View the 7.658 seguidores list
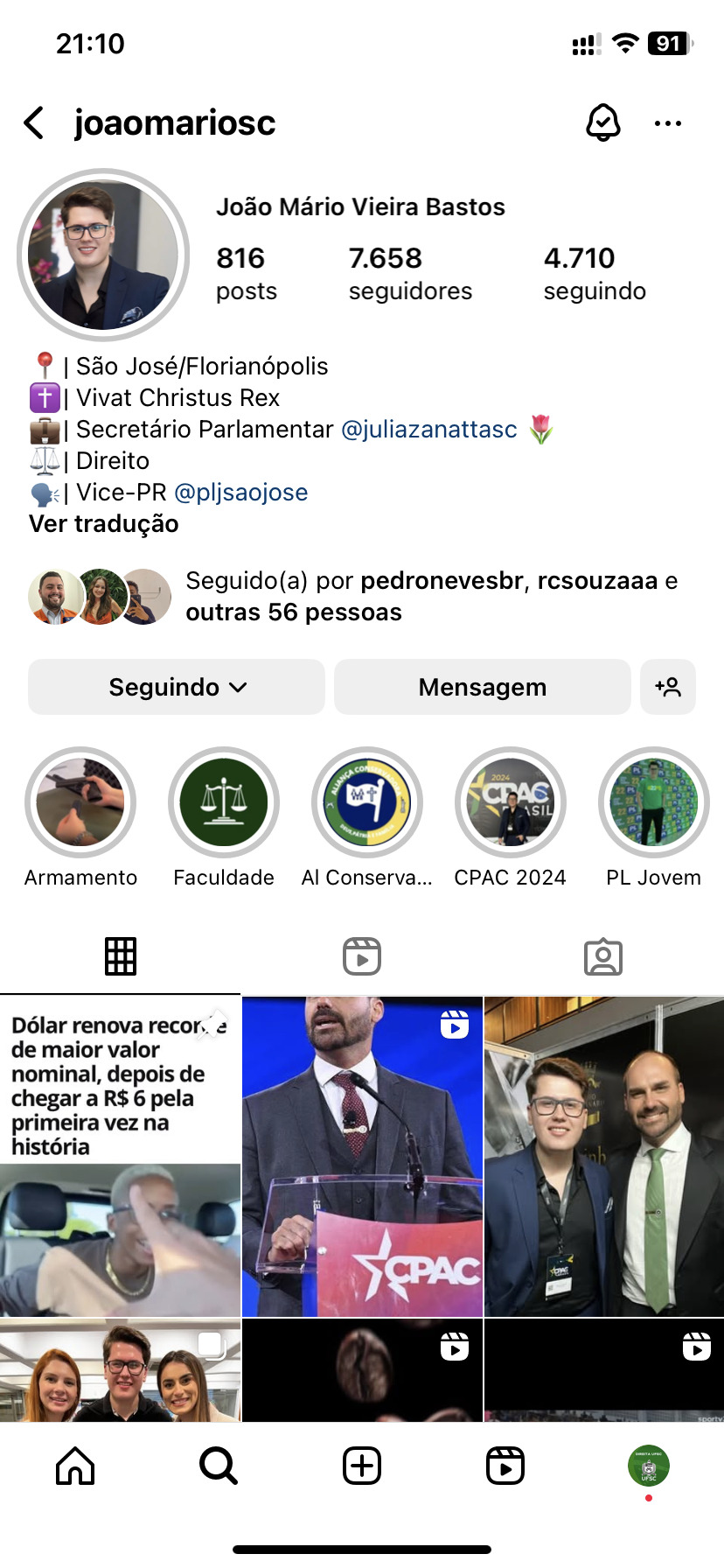This screenshot has height=1568, width=724. coord(410,273)
